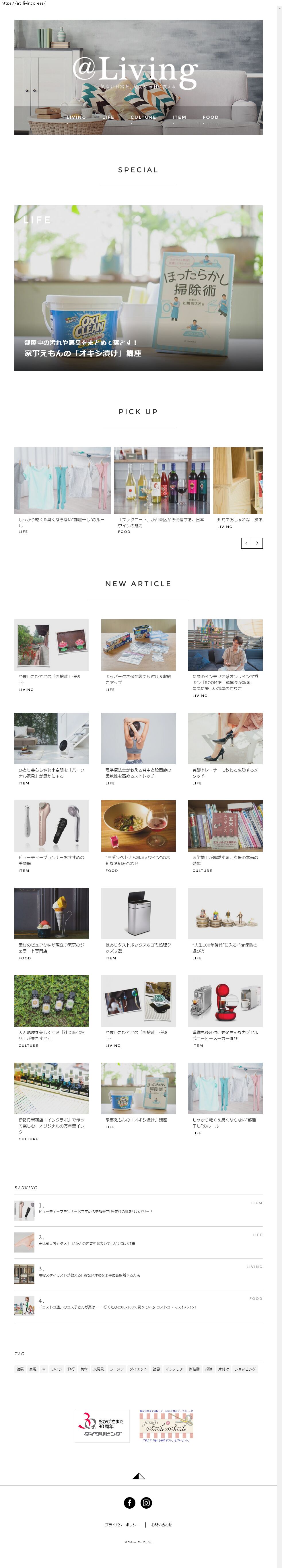Image resolution: width=282 pixels, height=1568 pixels.
Task: Show next Pick Up slide with right arrow
Action: [x=257, y=543]
